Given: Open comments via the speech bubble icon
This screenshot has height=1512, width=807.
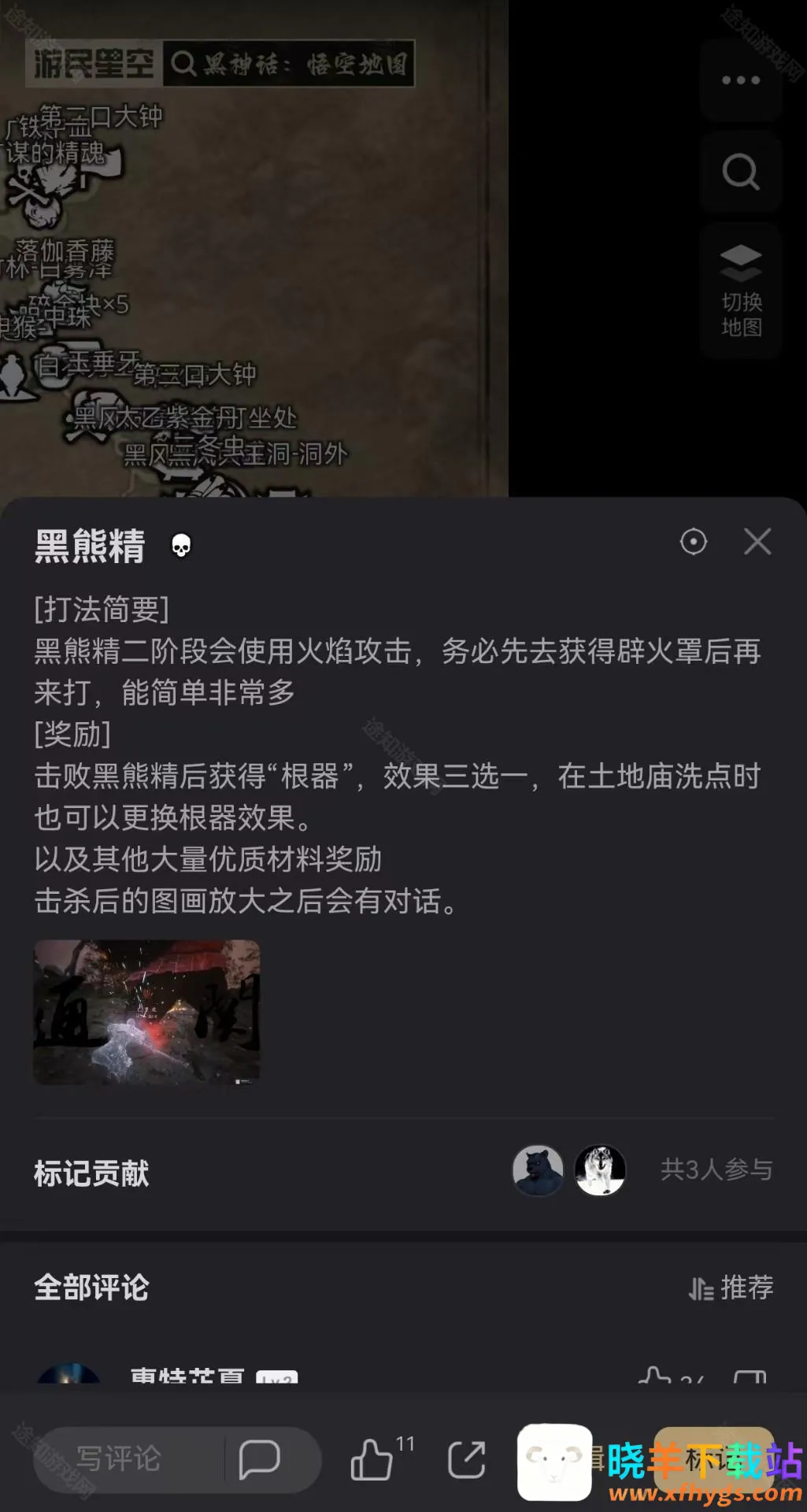Looking at the screenshot, I should coord(261,1458).
